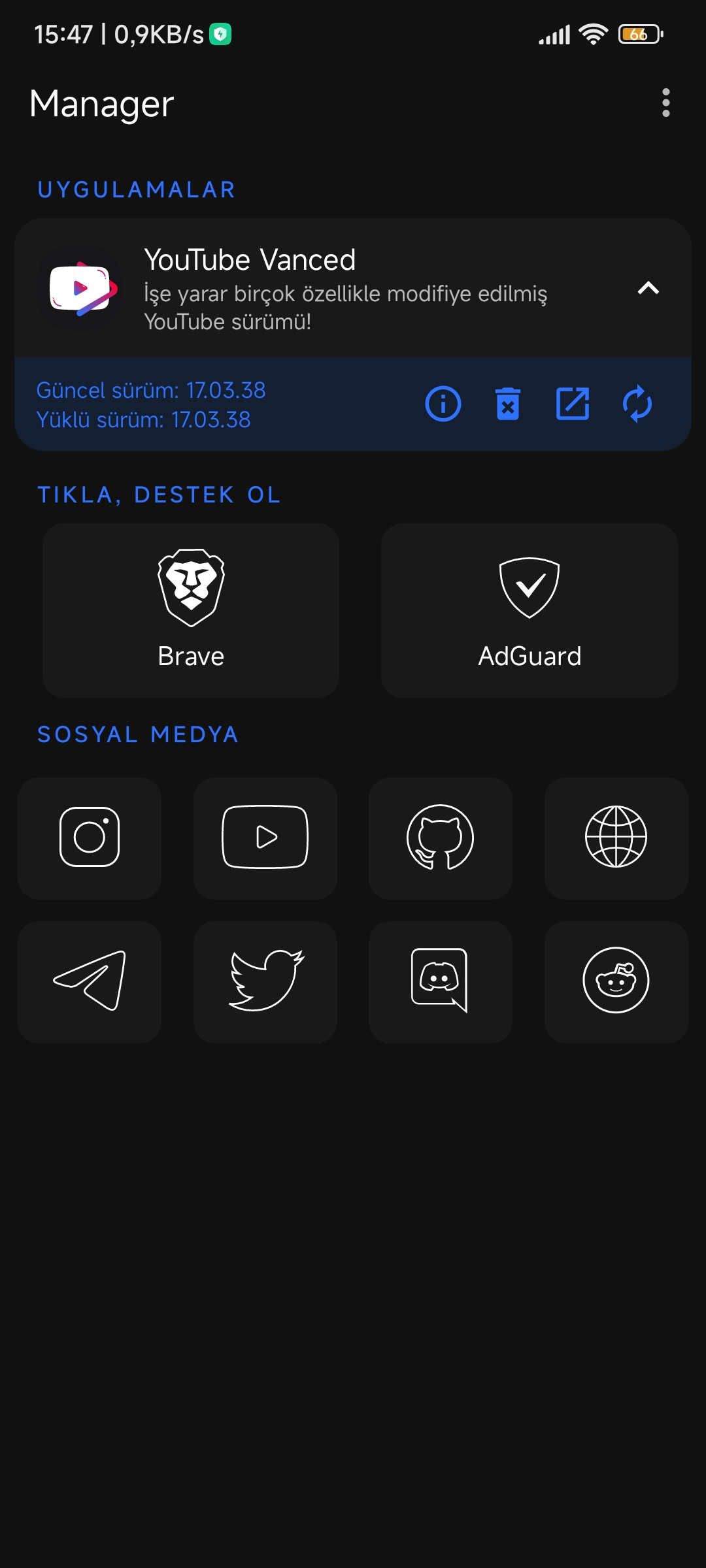View YouTube Vanced info details
The width and height of the screenshot is (706, 1568).
point(443,404)
